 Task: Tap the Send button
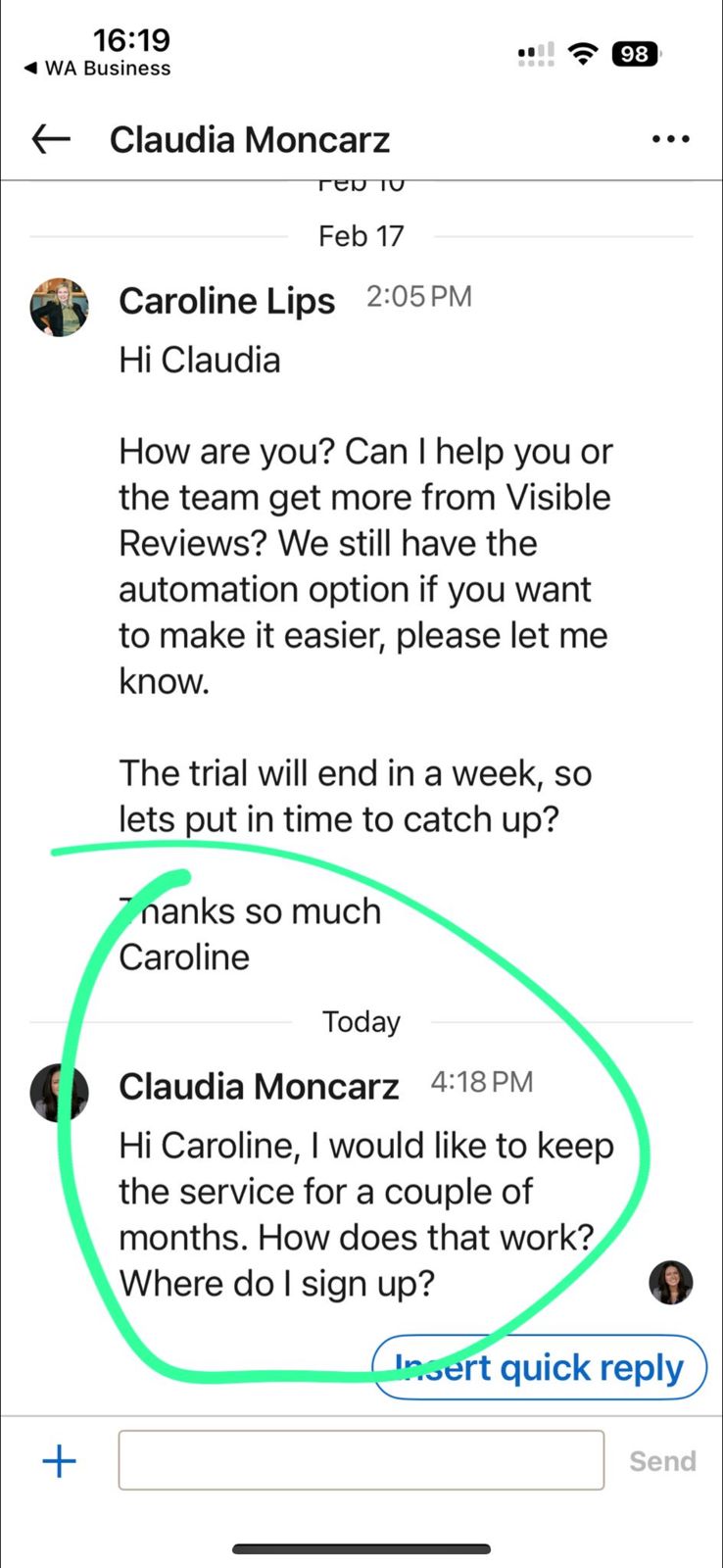tap(662, 1461)
